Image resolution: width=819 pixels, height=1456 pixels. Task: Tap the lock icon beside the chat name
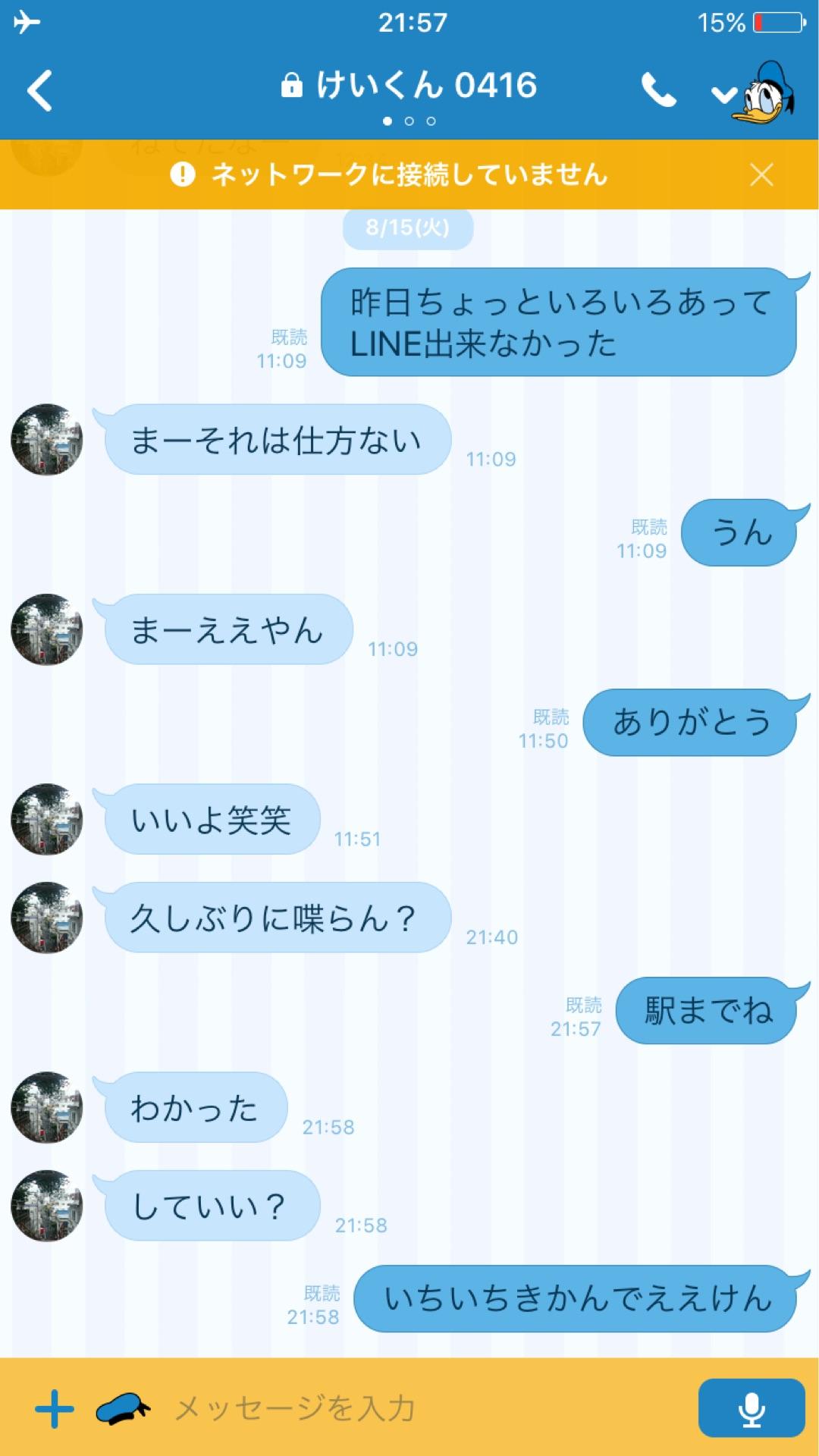click(292, 86)
